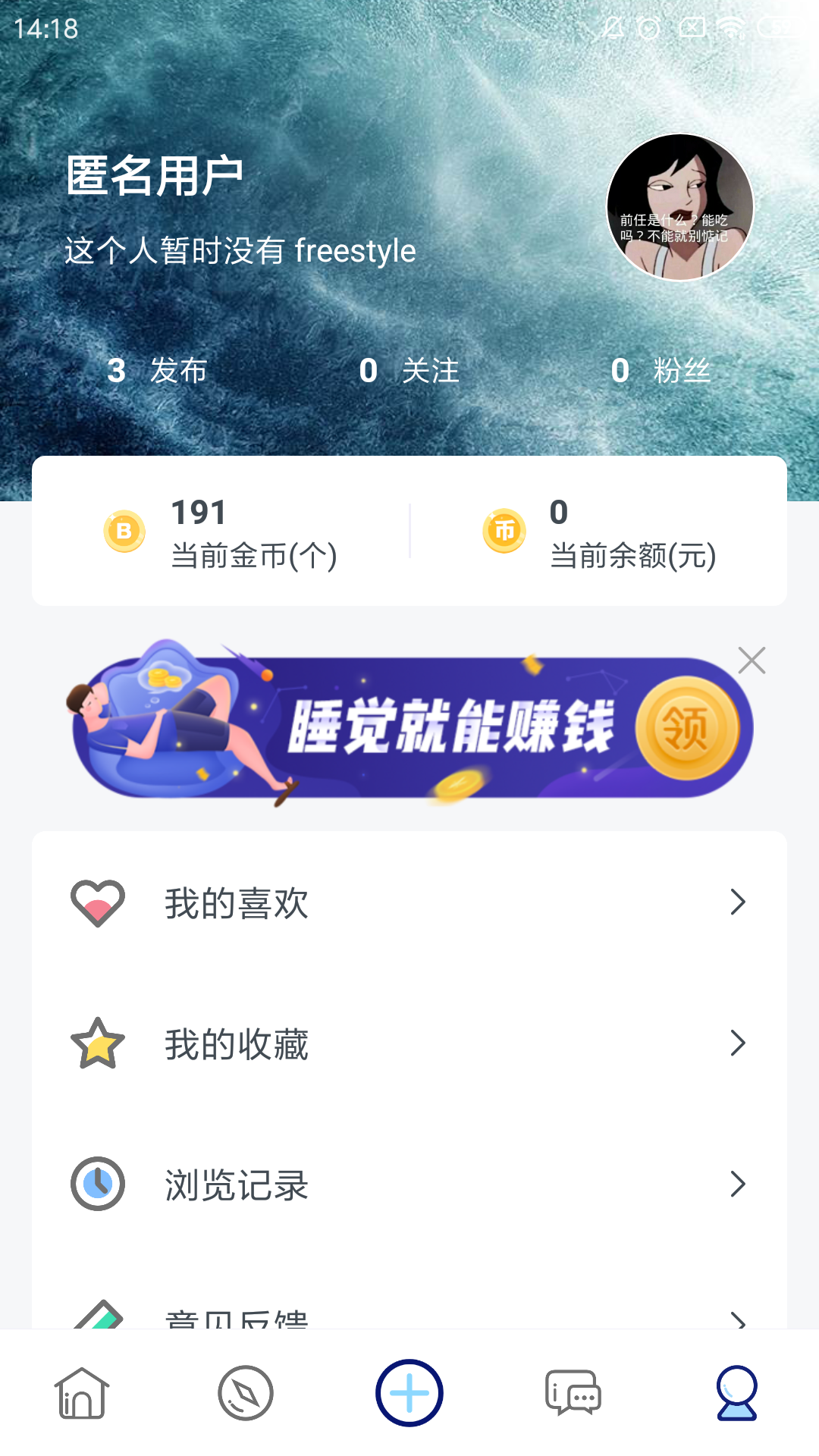Expand 我的喜欢 via its chevron
Viewport: 819px width, 1456px height.
click(736, 902)
